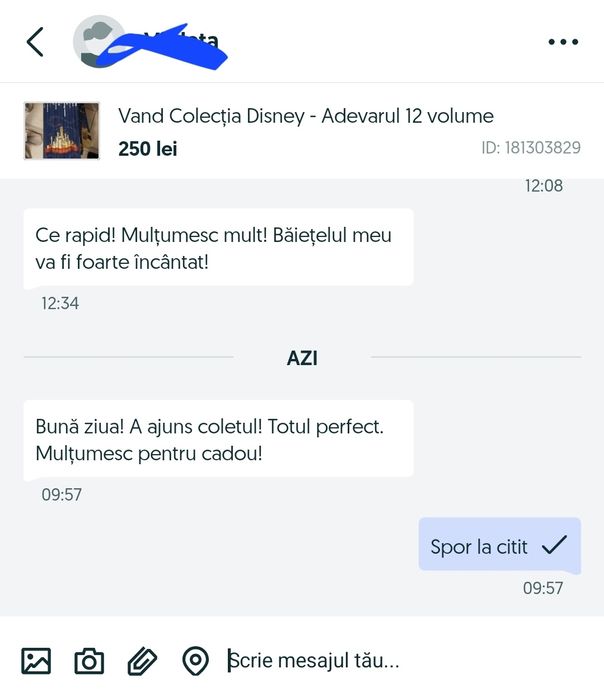604x700 pixels.
Task: Open the camera to take a photo
Action: click(x=89, y=661)
